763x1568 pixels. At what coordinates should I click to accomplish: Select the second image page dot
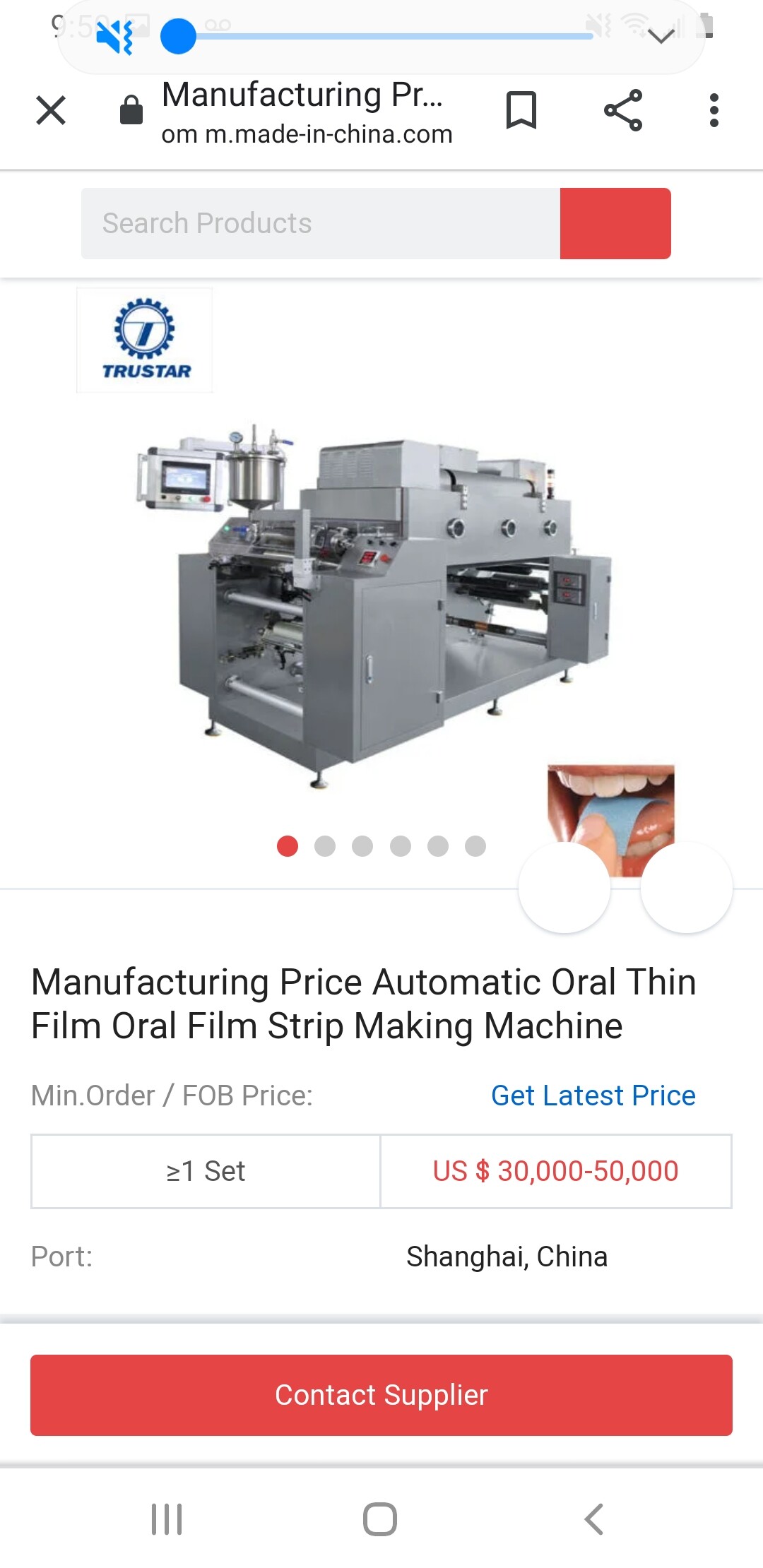pos(325,846)
